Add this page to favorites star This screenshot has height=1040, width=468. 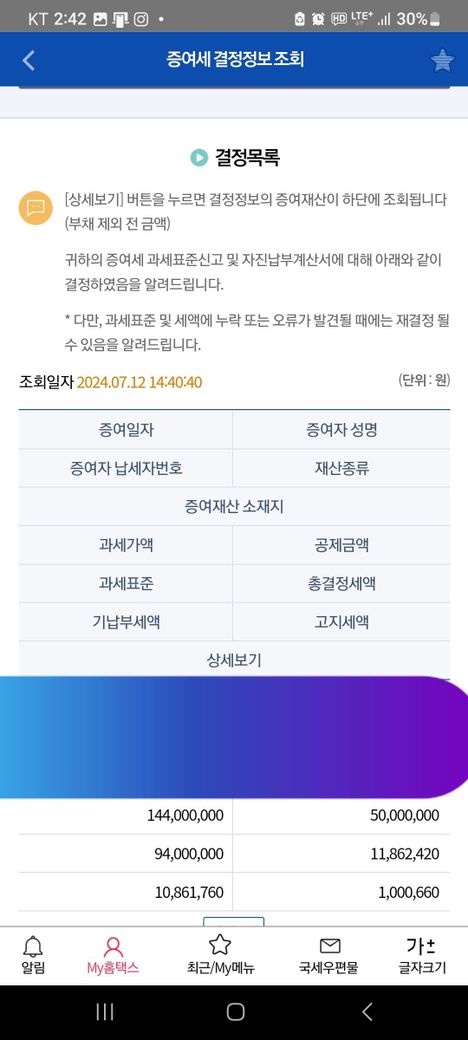(442, 60)
